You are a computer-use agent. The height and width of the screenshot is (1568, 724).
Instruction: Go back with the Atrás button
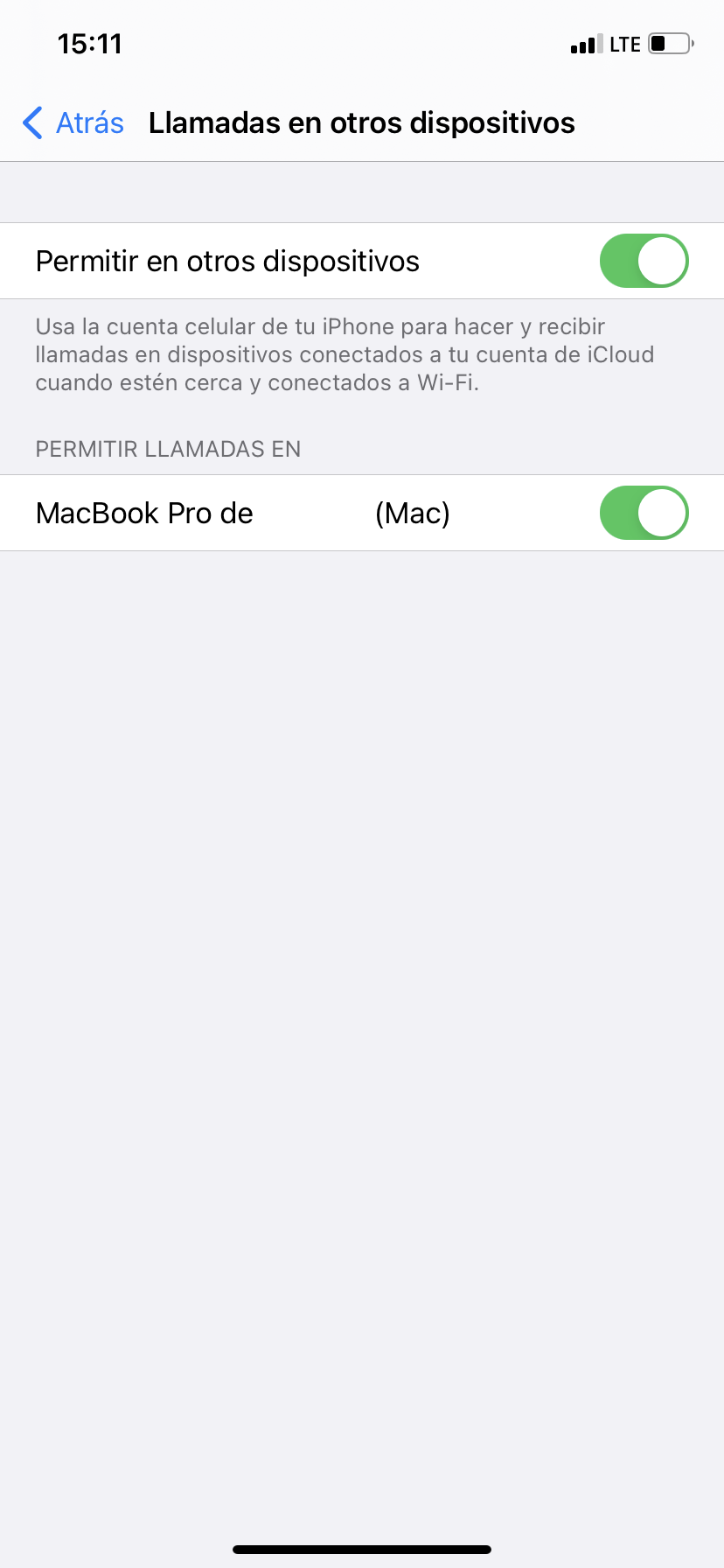[x=73, y=123]
